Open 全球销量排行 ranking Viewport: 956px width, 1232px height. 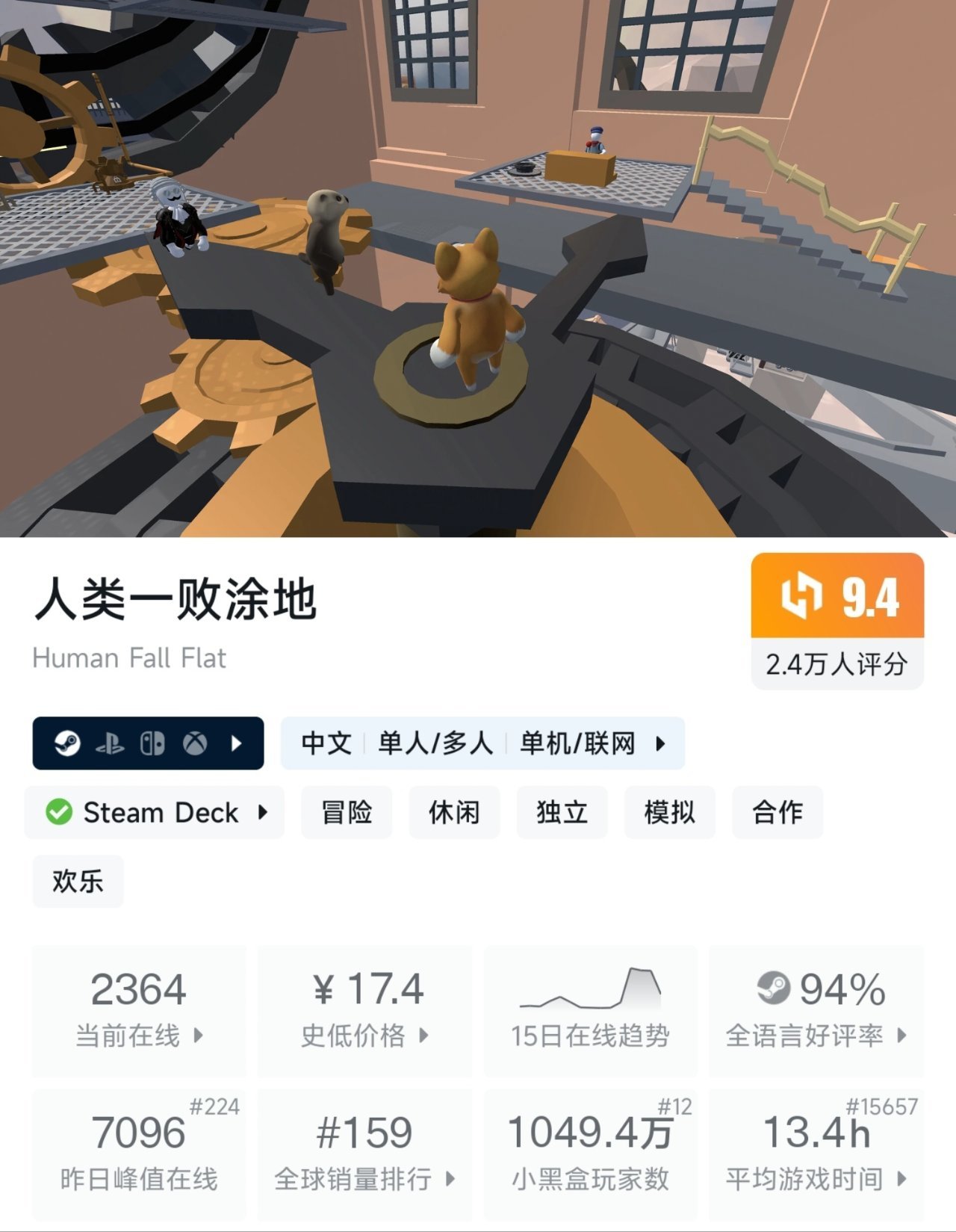click(364, 1154)
